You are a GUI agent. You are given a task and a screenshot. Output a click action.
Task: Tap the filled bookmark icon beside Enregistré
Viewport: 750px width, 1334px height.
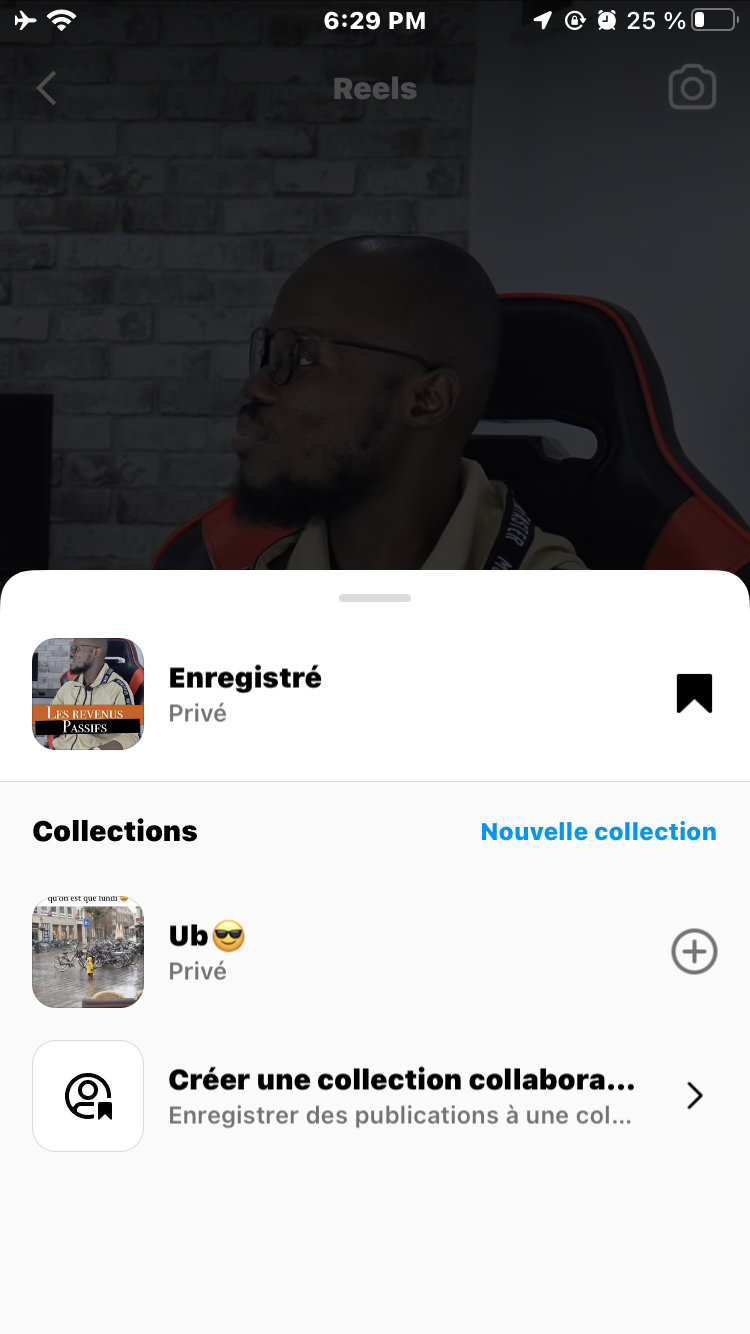pos(694,693)
